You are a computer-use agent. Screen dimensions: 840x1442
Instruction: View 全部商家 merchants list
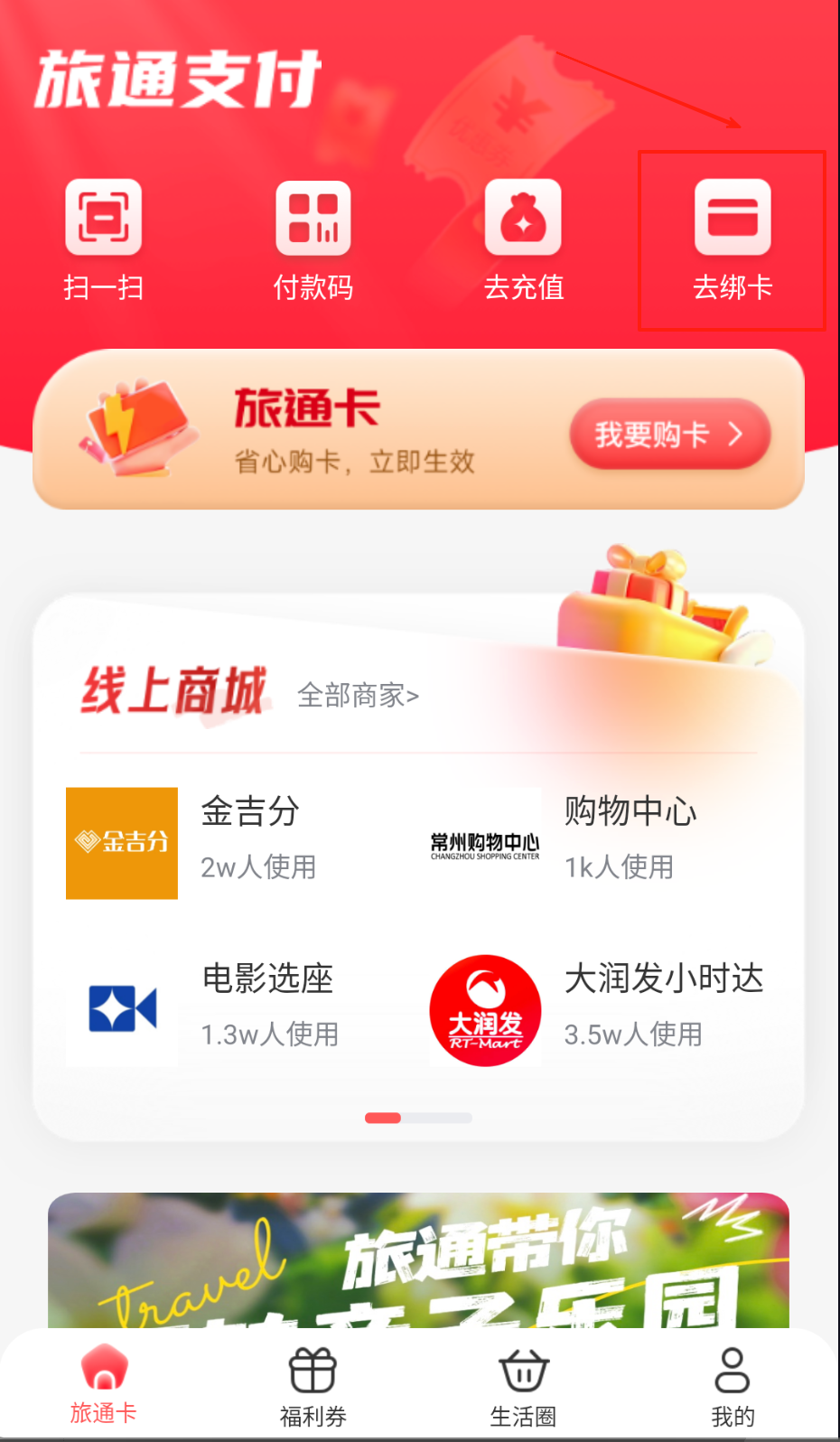[x=358, y=696]
